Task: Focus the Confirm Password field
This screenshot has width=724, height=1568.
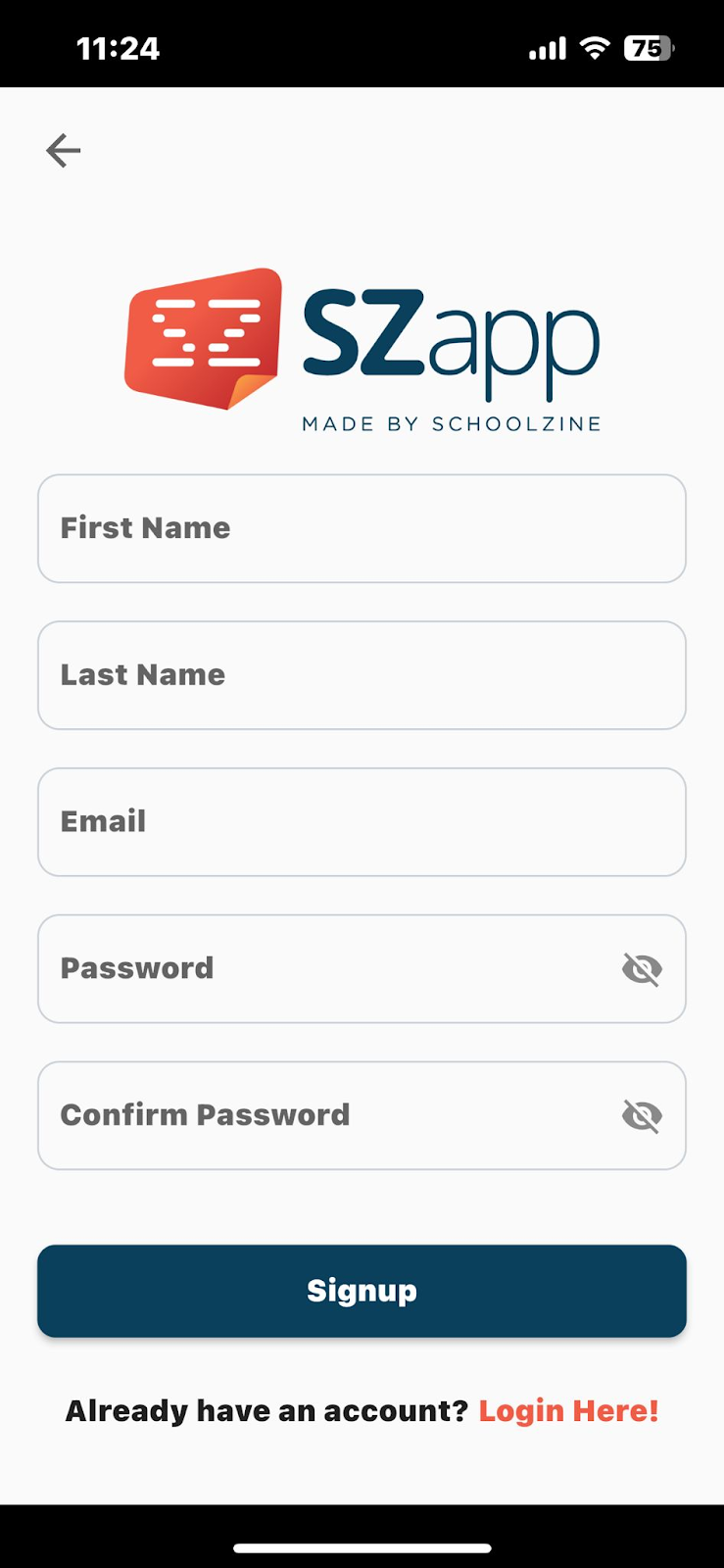Action: click(x=323, y=1115)
